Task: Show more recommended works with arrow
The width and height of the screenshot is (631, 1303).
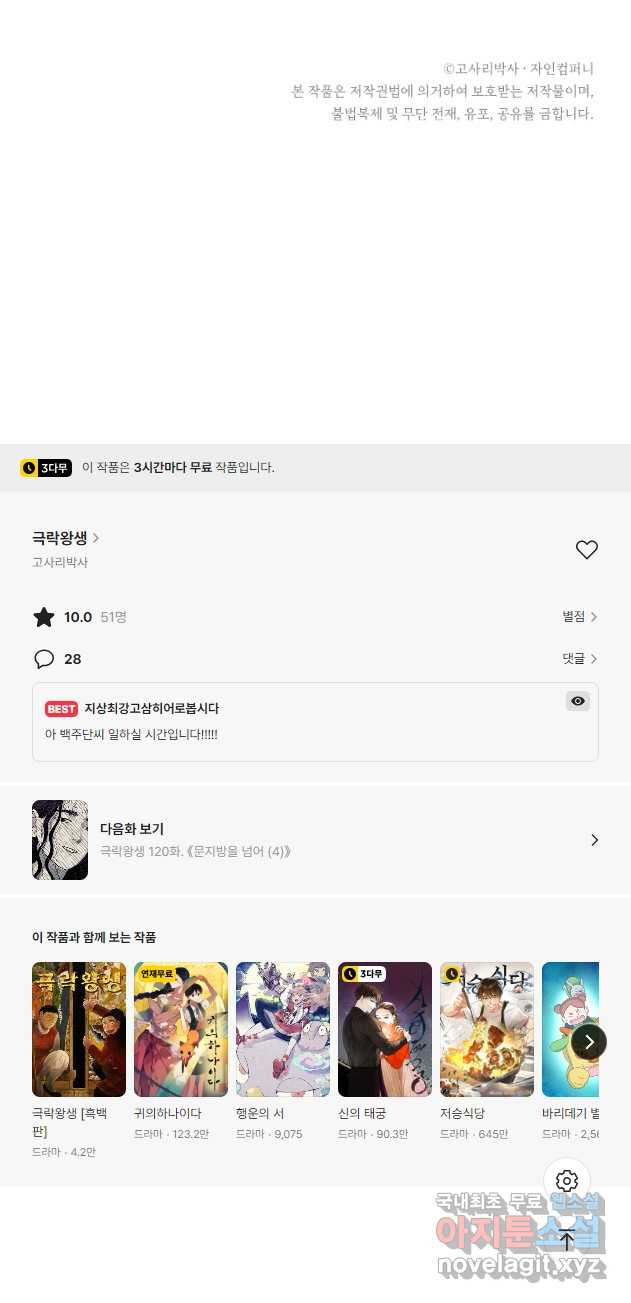Action: click(x=589, y=1042)
